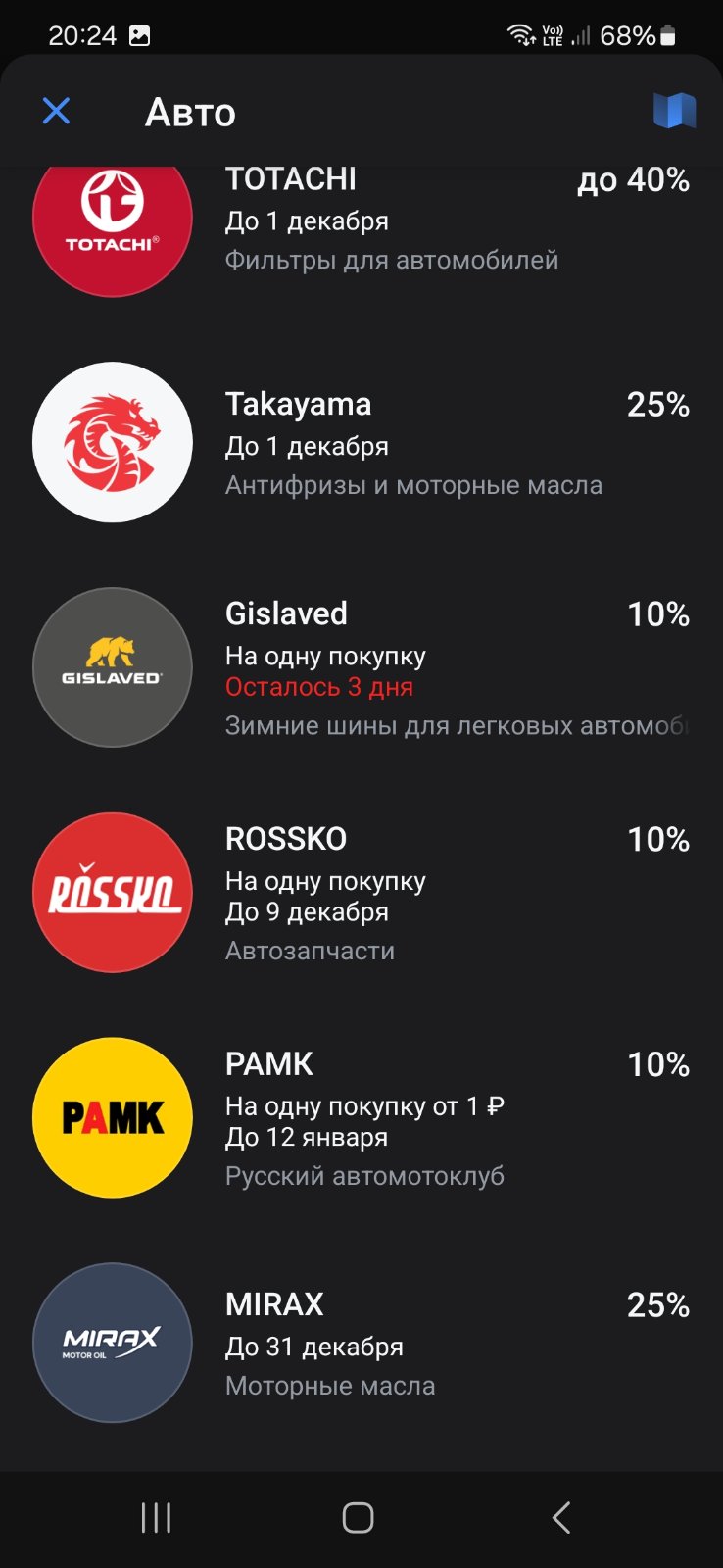Image resolution: width=723 pixels, height=1568 pixels.
Task: View the ROSSKO auto parts offer
Action: pos(361,893)
